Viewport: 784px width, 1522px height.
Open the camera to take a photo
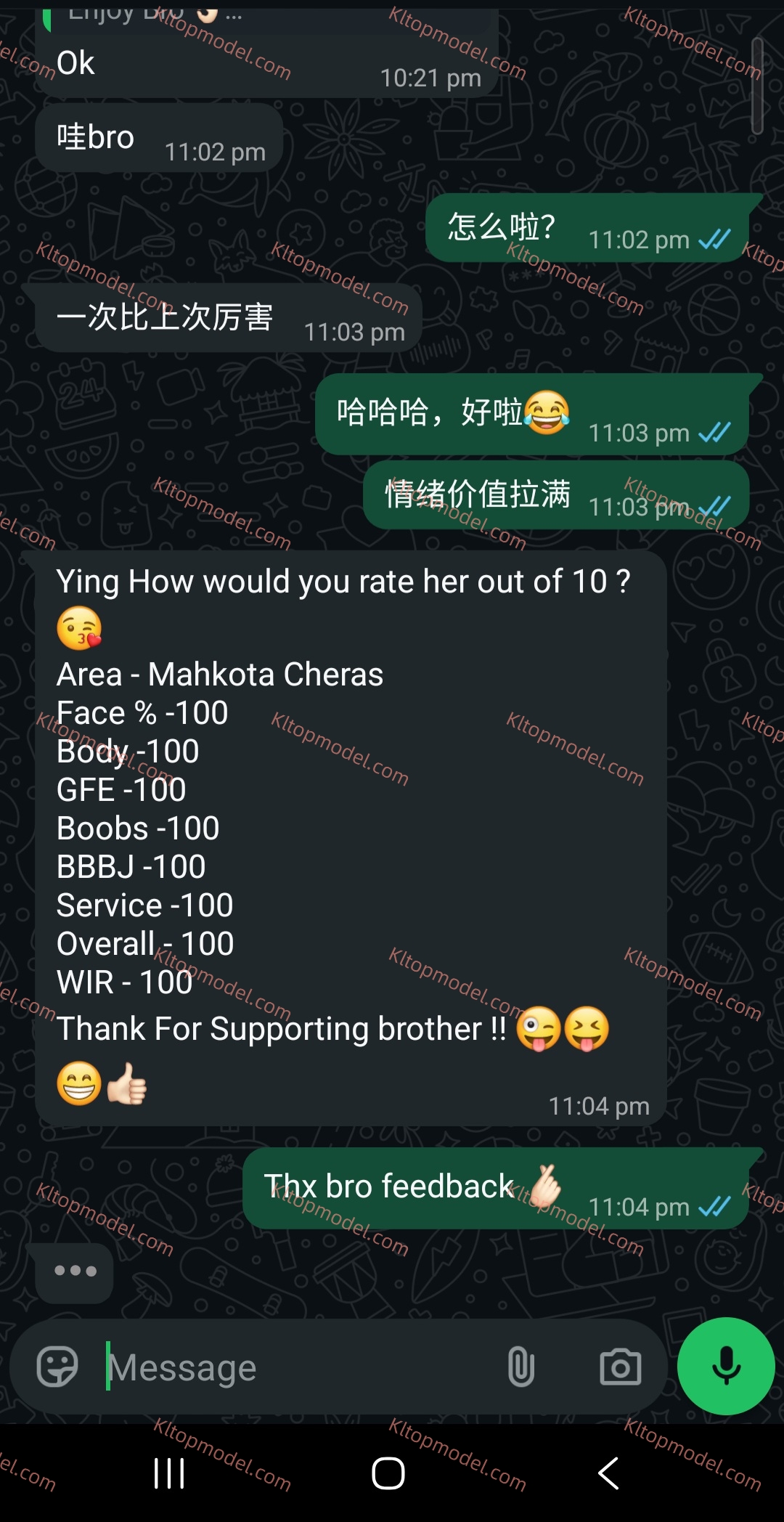(620, 1367)
